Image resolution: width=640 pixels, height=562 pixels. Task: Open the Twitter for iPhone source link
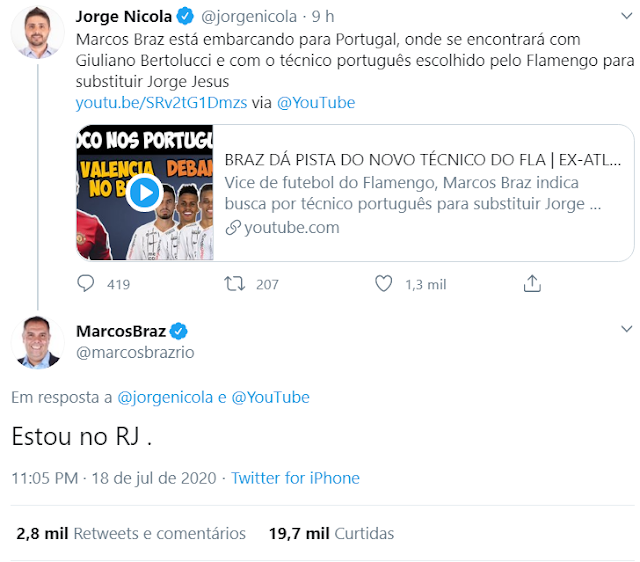295,478
